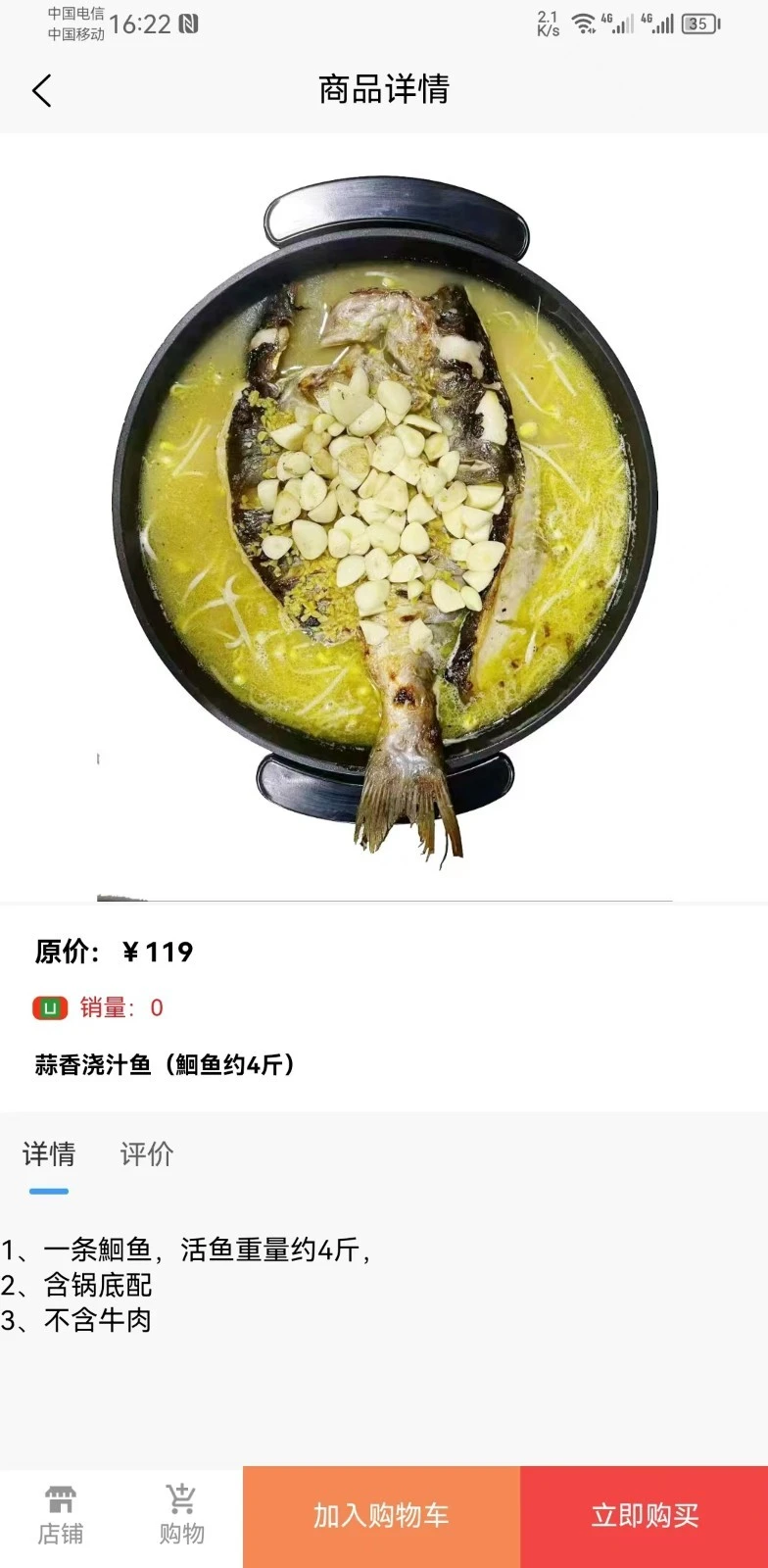Select the sales count showing 0
Image resolution: width=768 pixels, height=1568 pixels.
[x=157, y=1007]
